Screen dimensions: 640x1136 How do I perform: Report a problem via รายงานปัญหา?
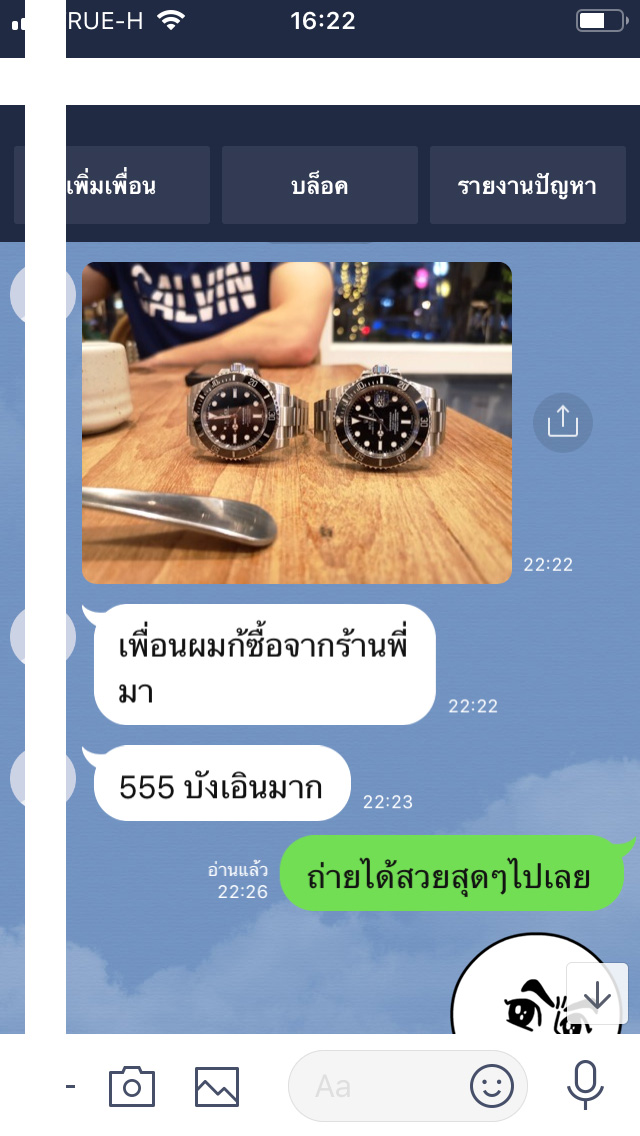[x=527, y=186]
